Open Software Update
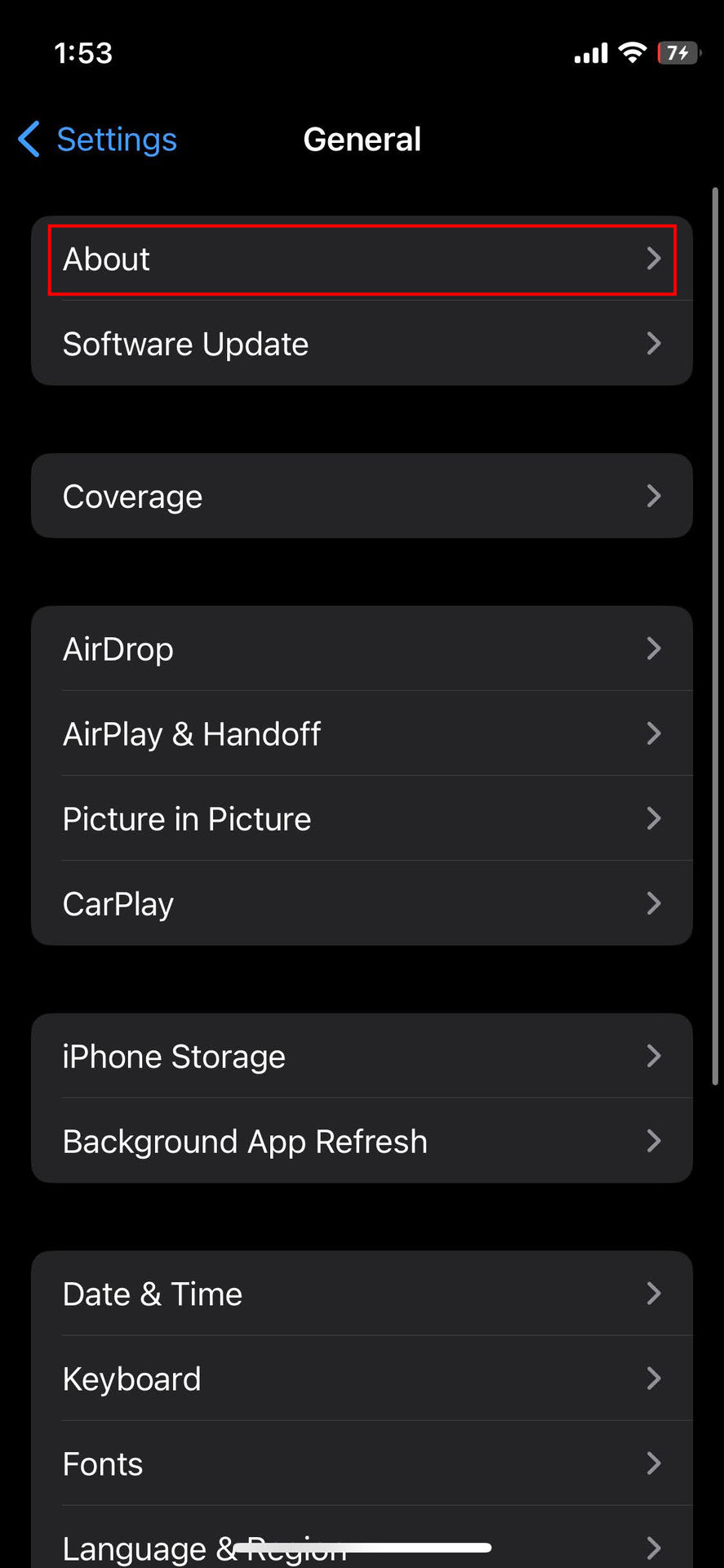The image size is (724, 1568). point(362,344)
